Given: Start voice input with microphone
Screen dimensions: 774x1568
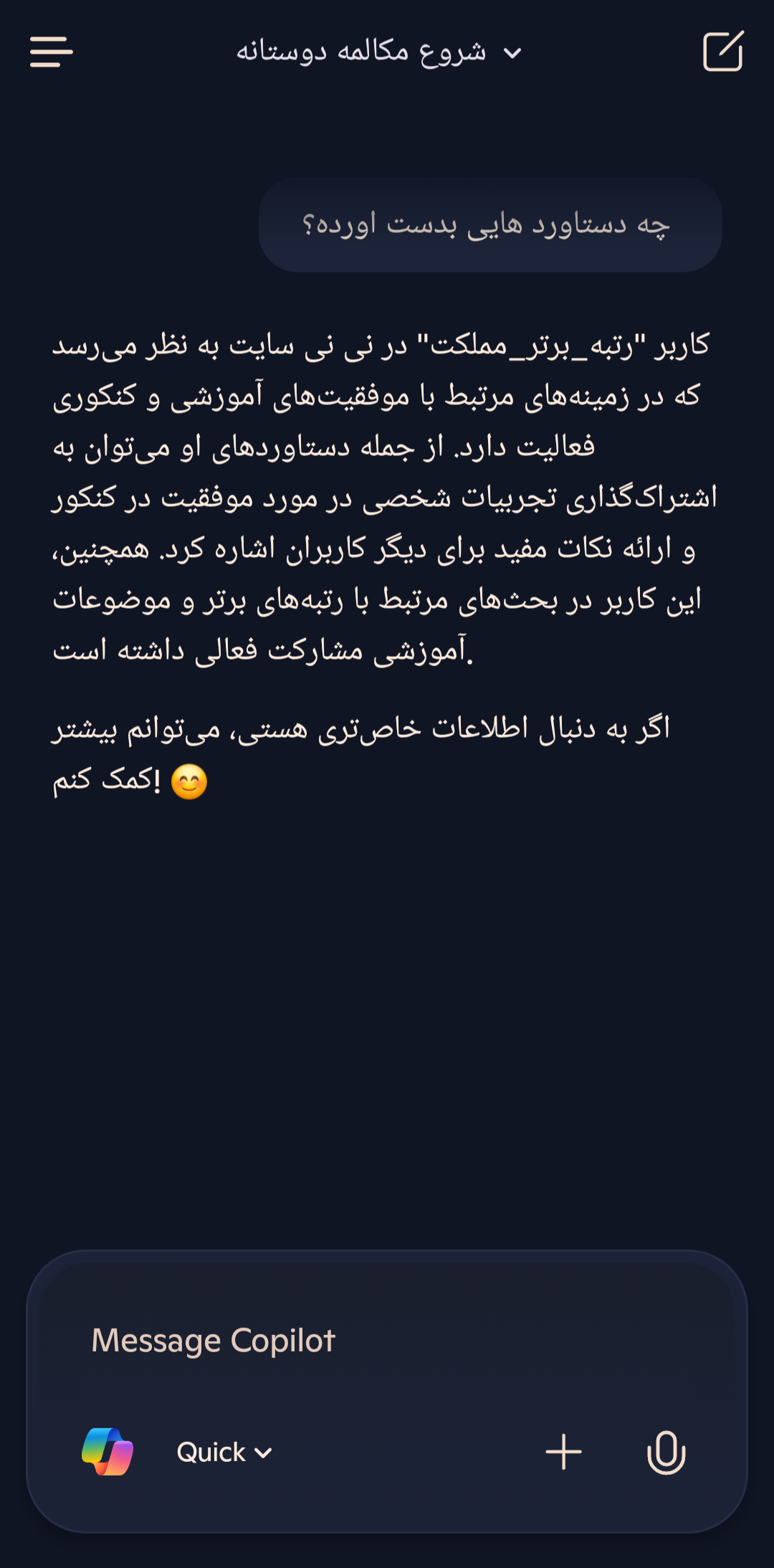Looking at the screenshot, I should point(666,1452).
